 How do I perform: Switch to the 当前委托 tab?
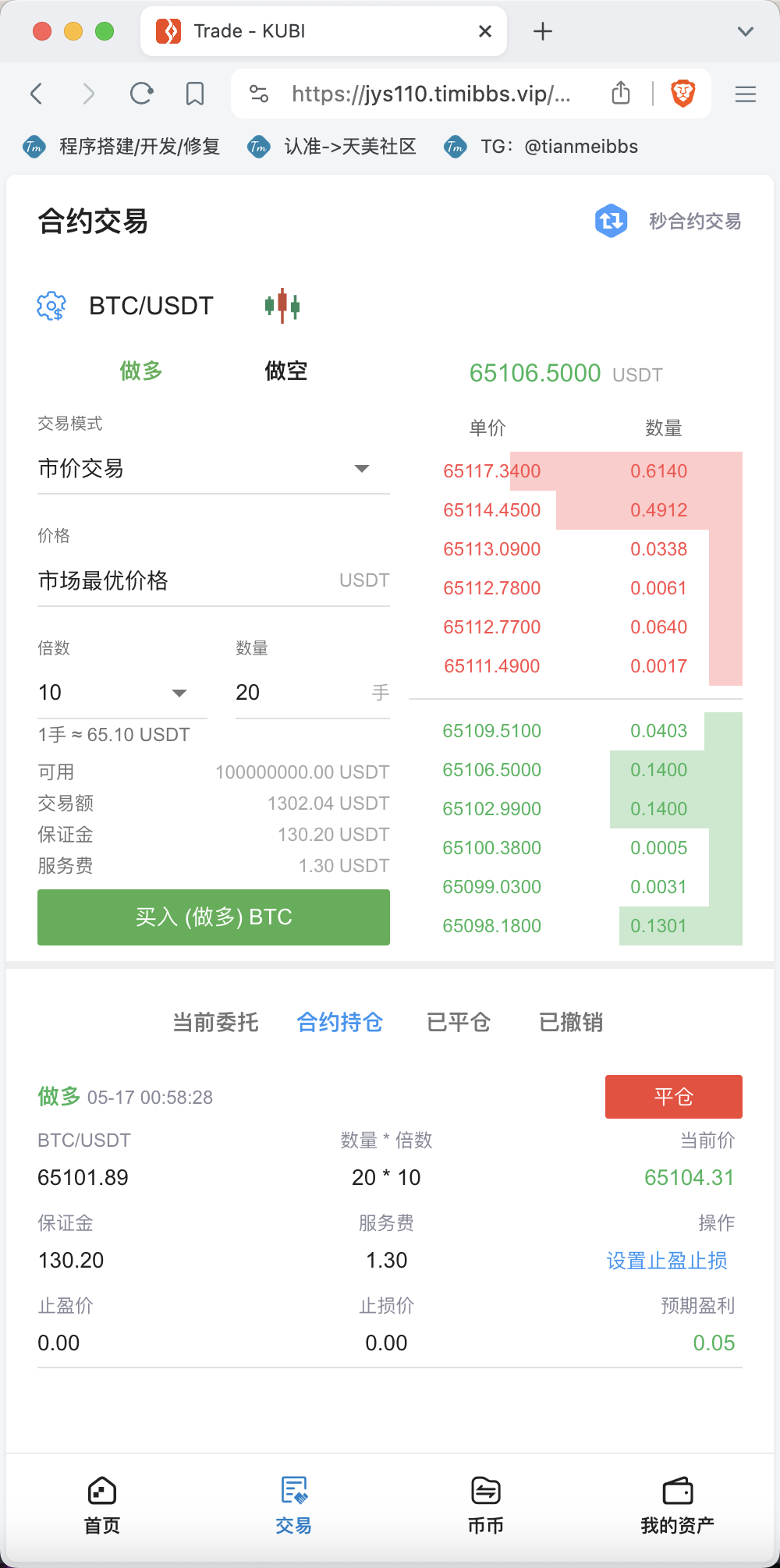pyautogui.click(x=215, y=1022)
